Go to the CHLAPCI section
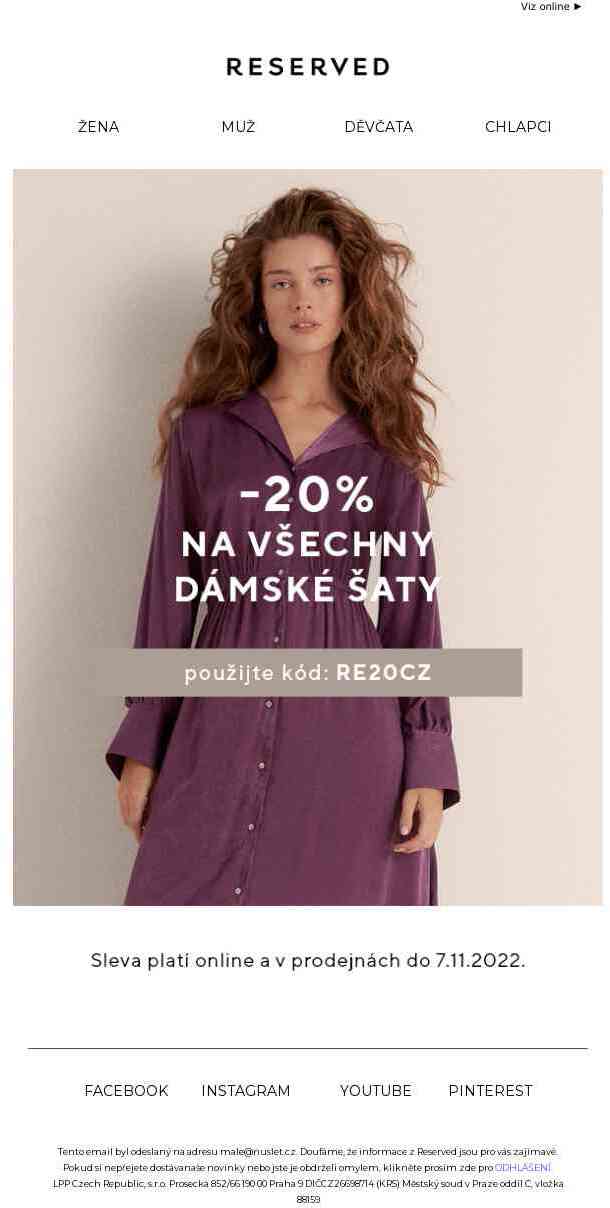The image size is (610, 1208). click(x=518, y=127)
